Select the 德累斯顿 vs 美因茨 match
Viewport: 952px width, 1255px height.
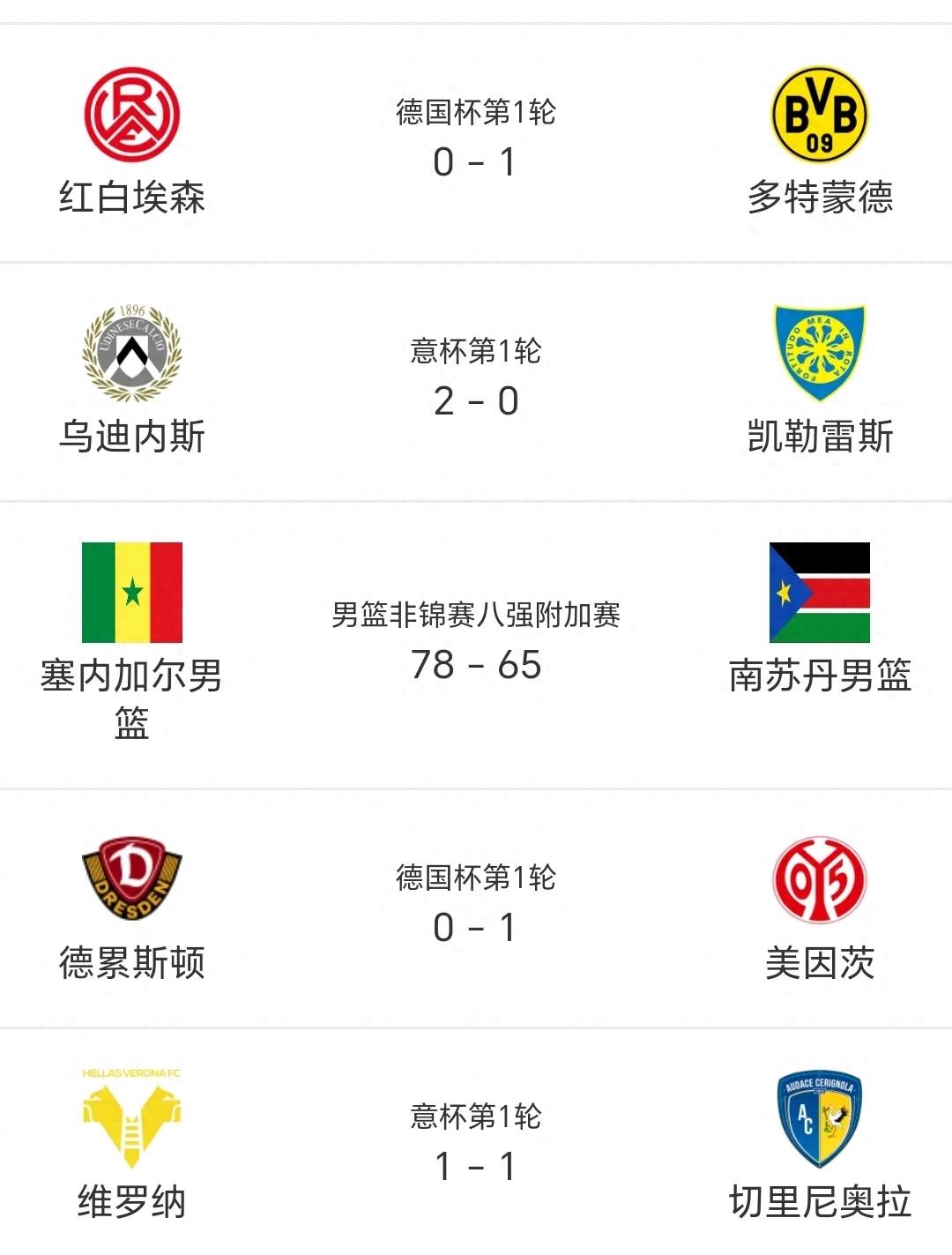[476, 908]
